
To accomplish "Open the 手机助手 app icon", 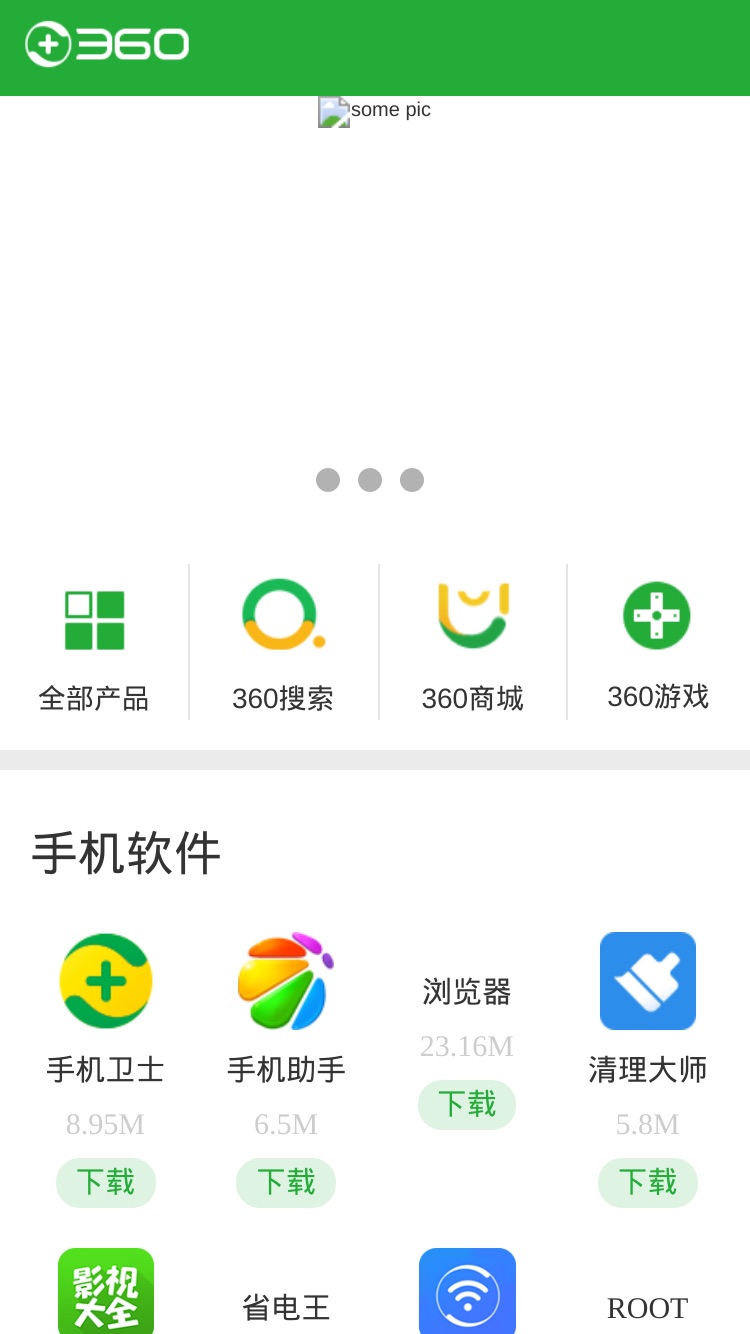I will click(x=286, y=981).
